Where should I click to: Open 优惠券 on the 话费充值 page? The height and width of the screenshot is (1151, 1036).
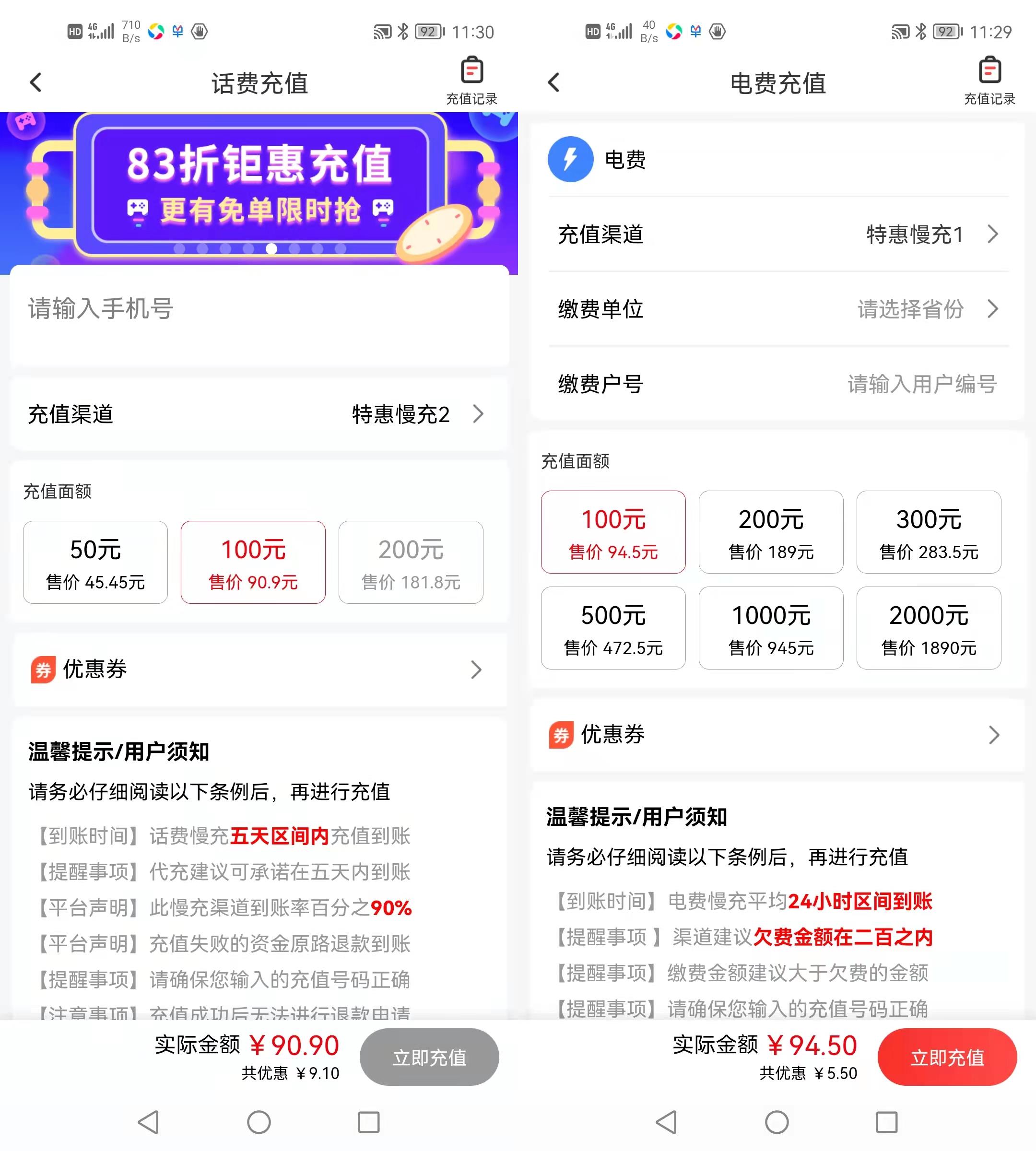point(259,670)
